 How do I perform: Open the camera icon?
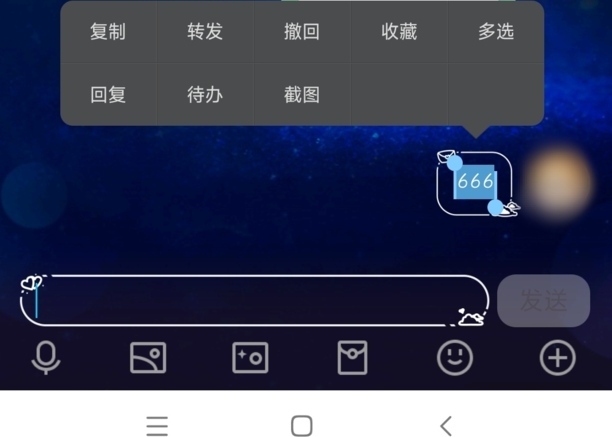250,357
